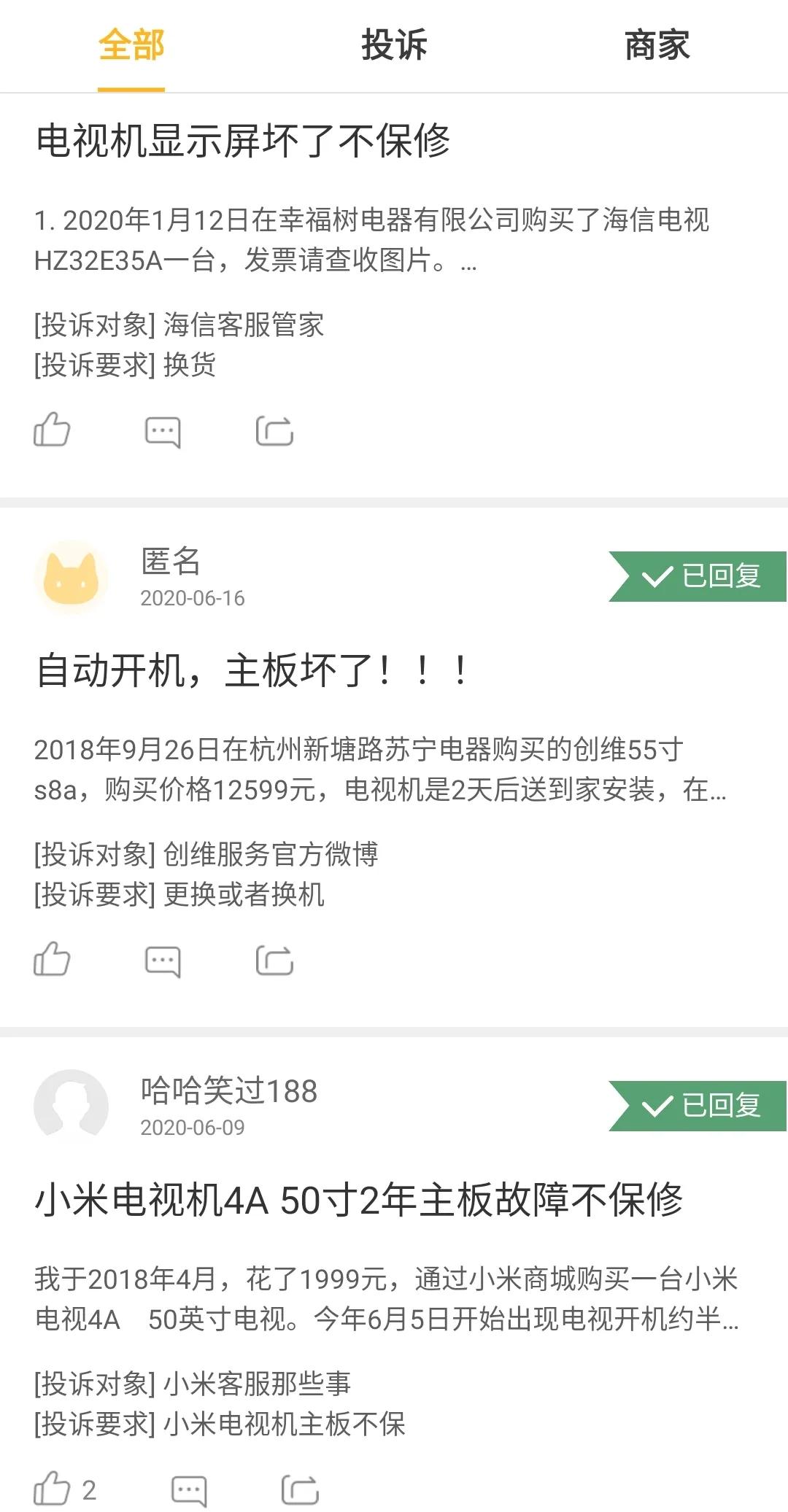Open comments on the 自动开机，主板坏了 post

pyautogui.click(x=162, y=961)
